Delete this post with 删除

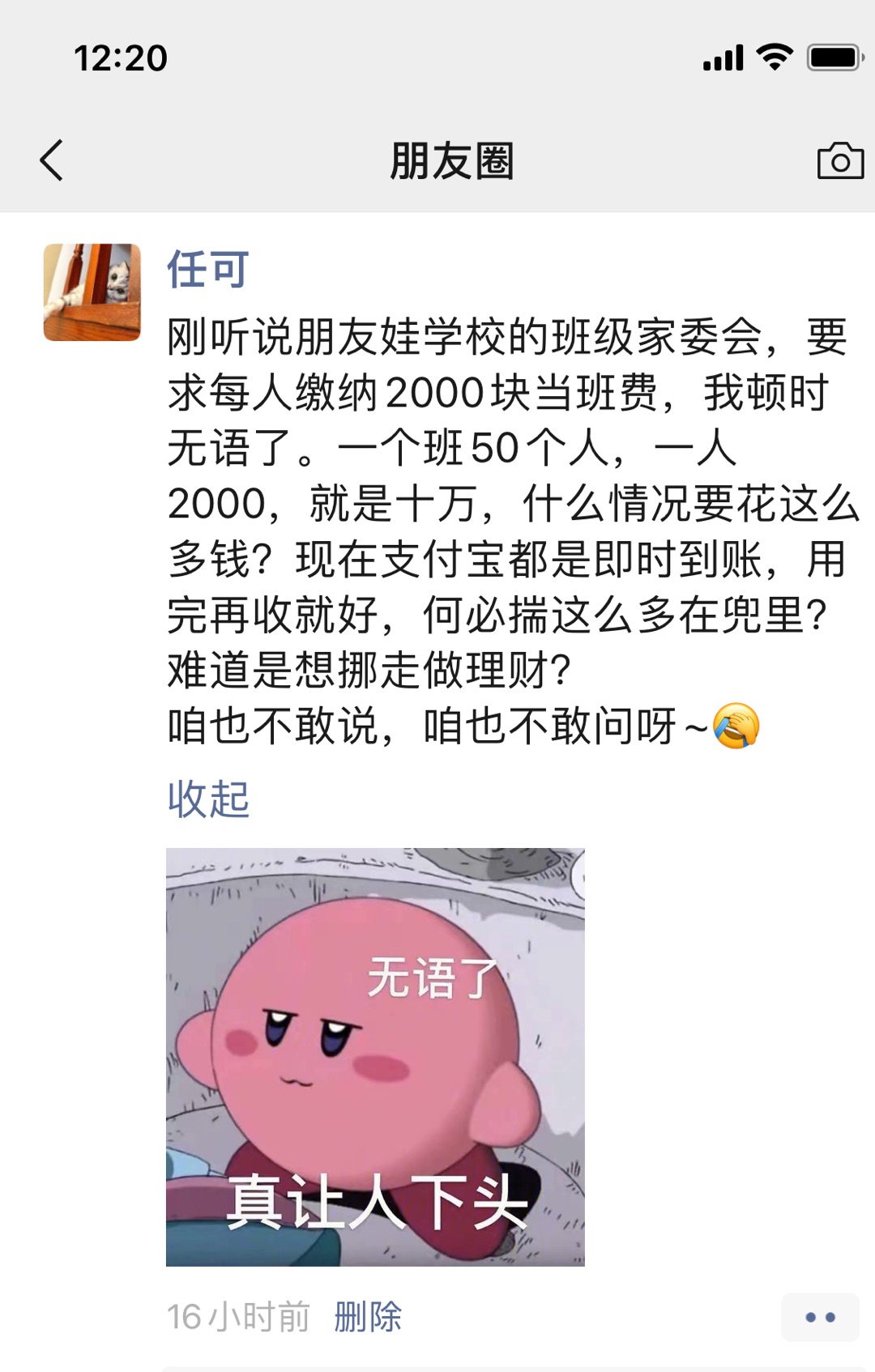(x=368, y=1317)
